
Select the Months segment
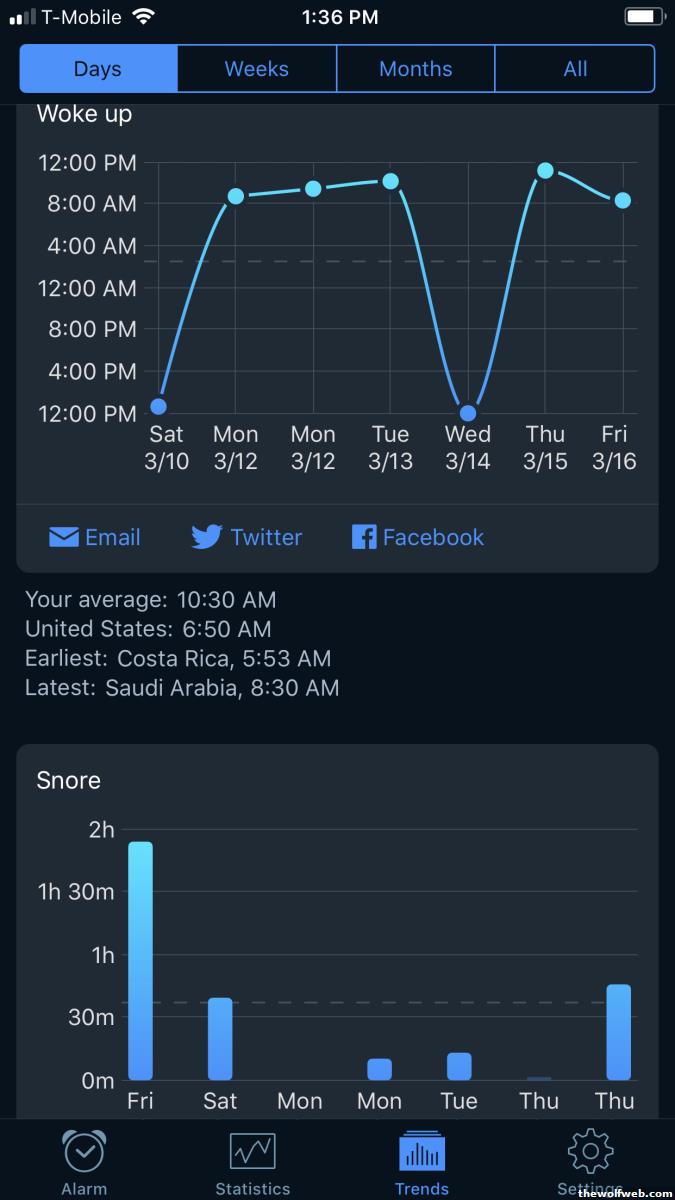pyautogui.click(x=415, y=69)
